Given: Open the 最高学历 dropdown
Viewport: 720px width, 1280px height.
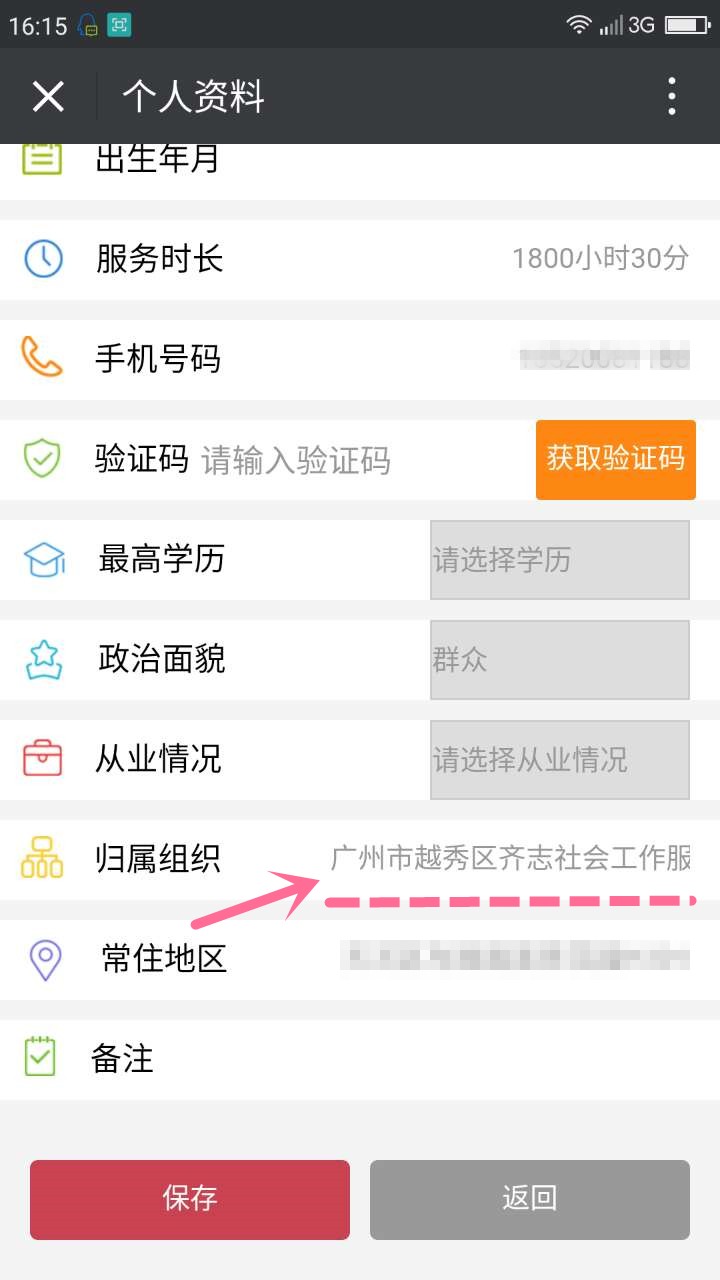Looking at the screenshot, I should 559,559.
